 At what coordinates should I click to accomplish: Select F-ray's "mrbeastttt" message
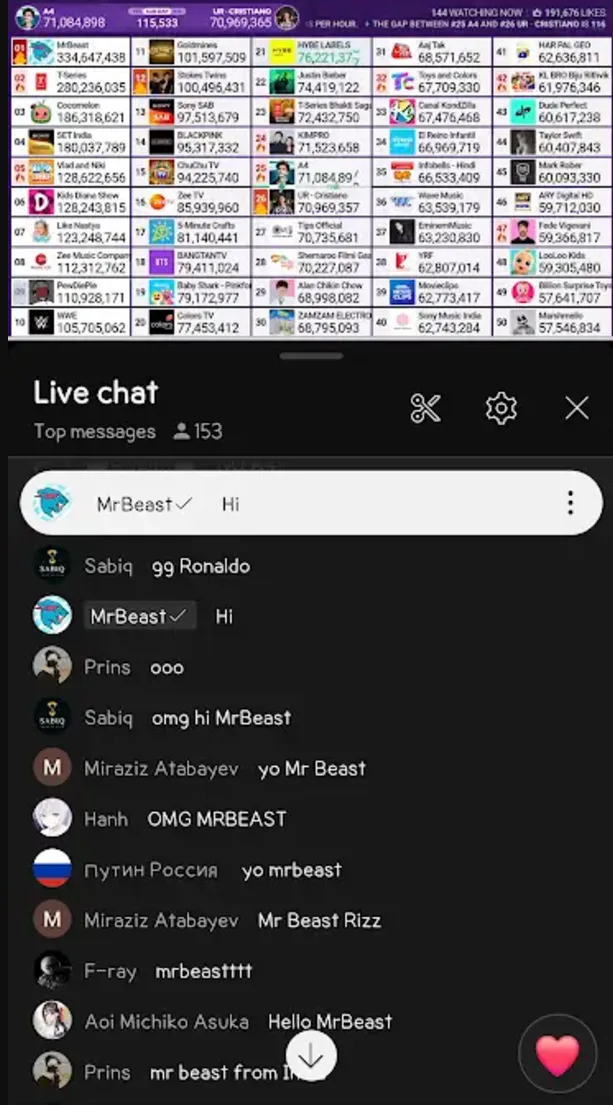coord(306,970)
